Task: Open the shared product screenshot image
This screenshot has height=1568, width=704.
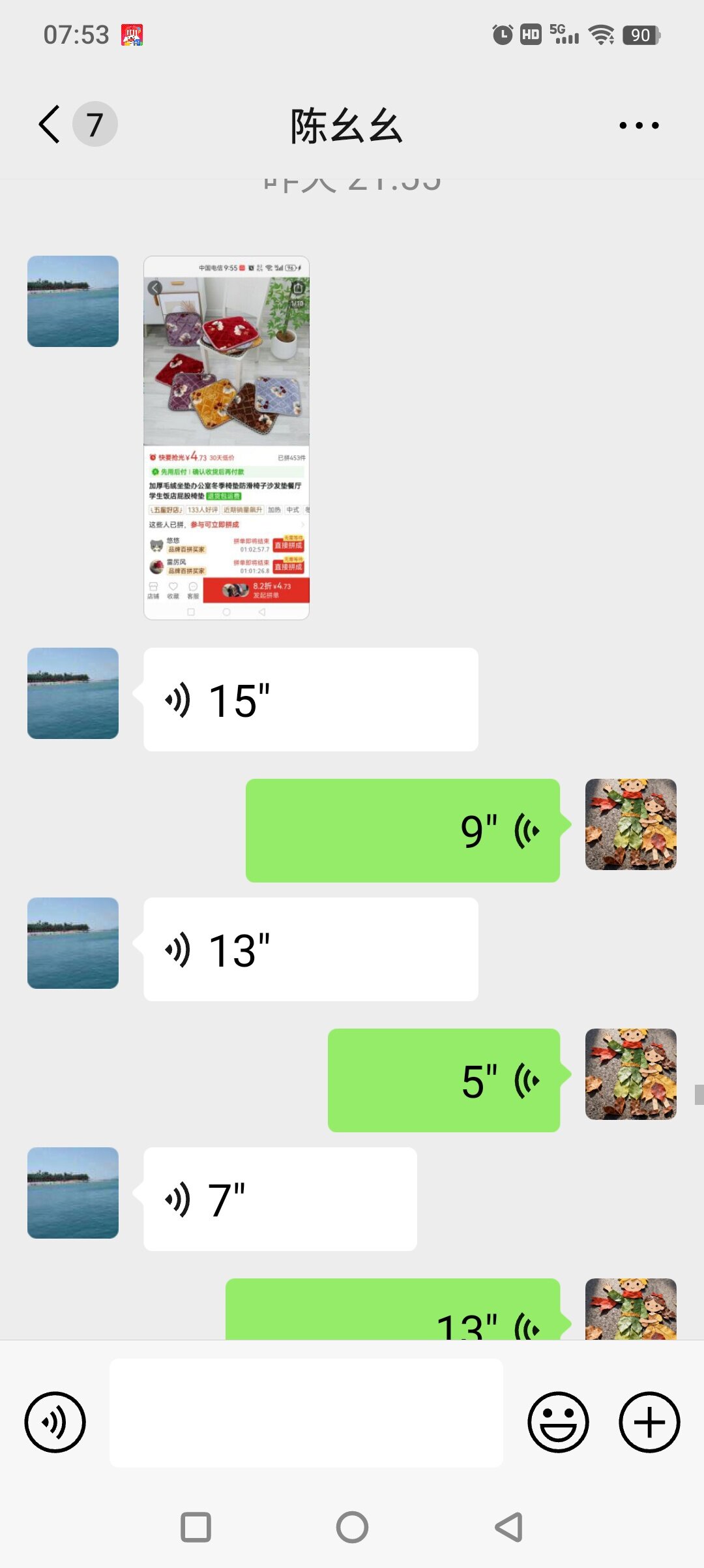Action: pos(226,438)
